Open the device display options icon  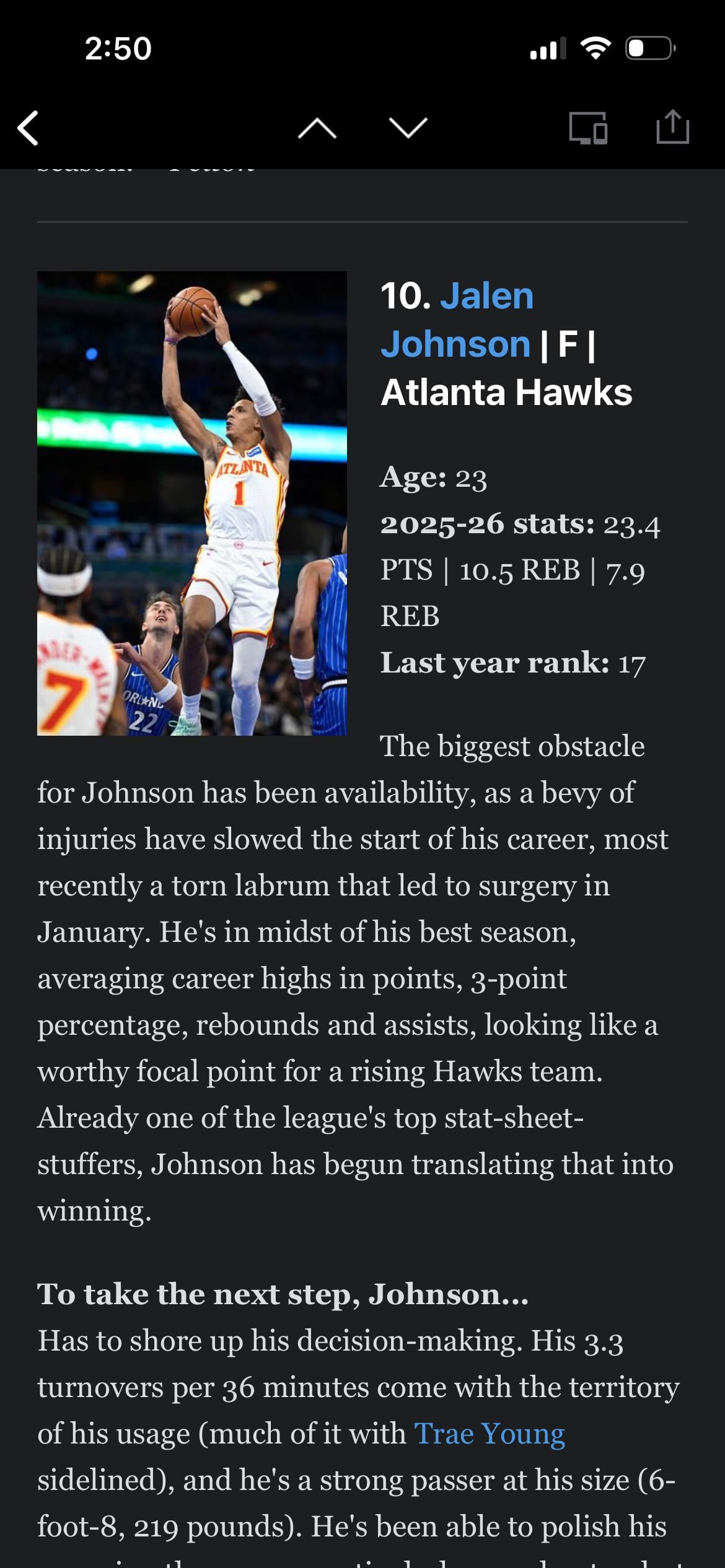[587, 128]
